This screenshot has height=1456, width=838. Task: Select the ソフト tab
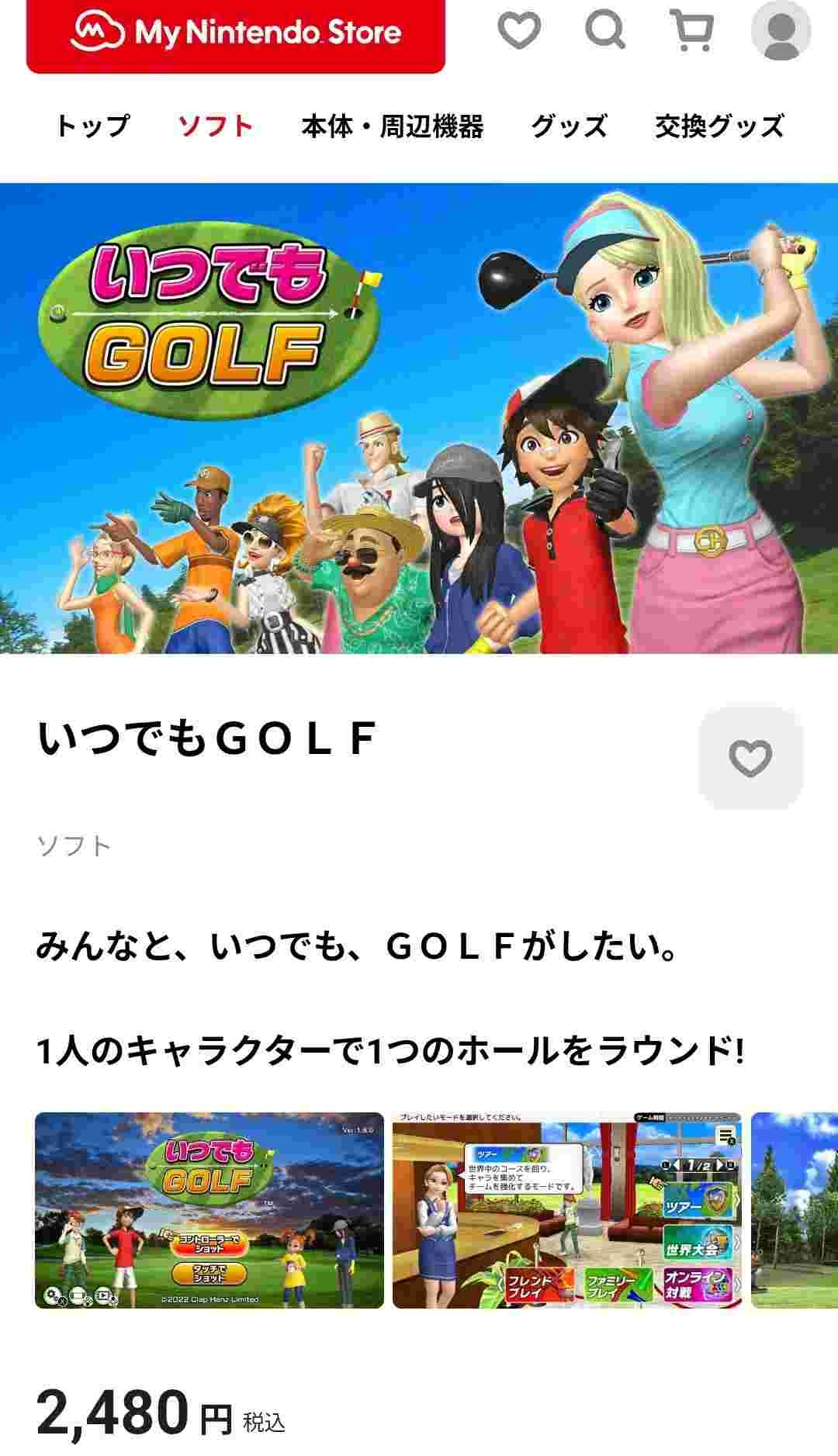point(216,126)
